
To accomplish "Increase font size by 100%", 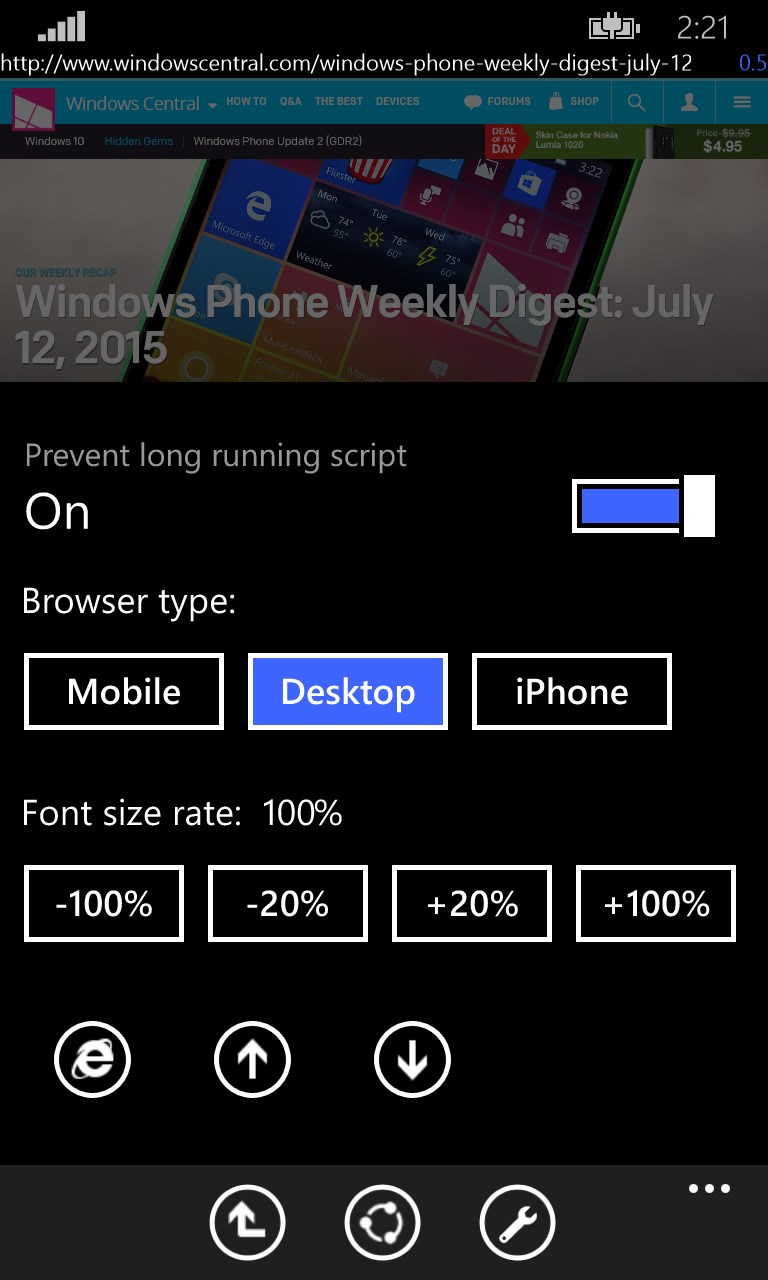I will [x=656, y=904].
